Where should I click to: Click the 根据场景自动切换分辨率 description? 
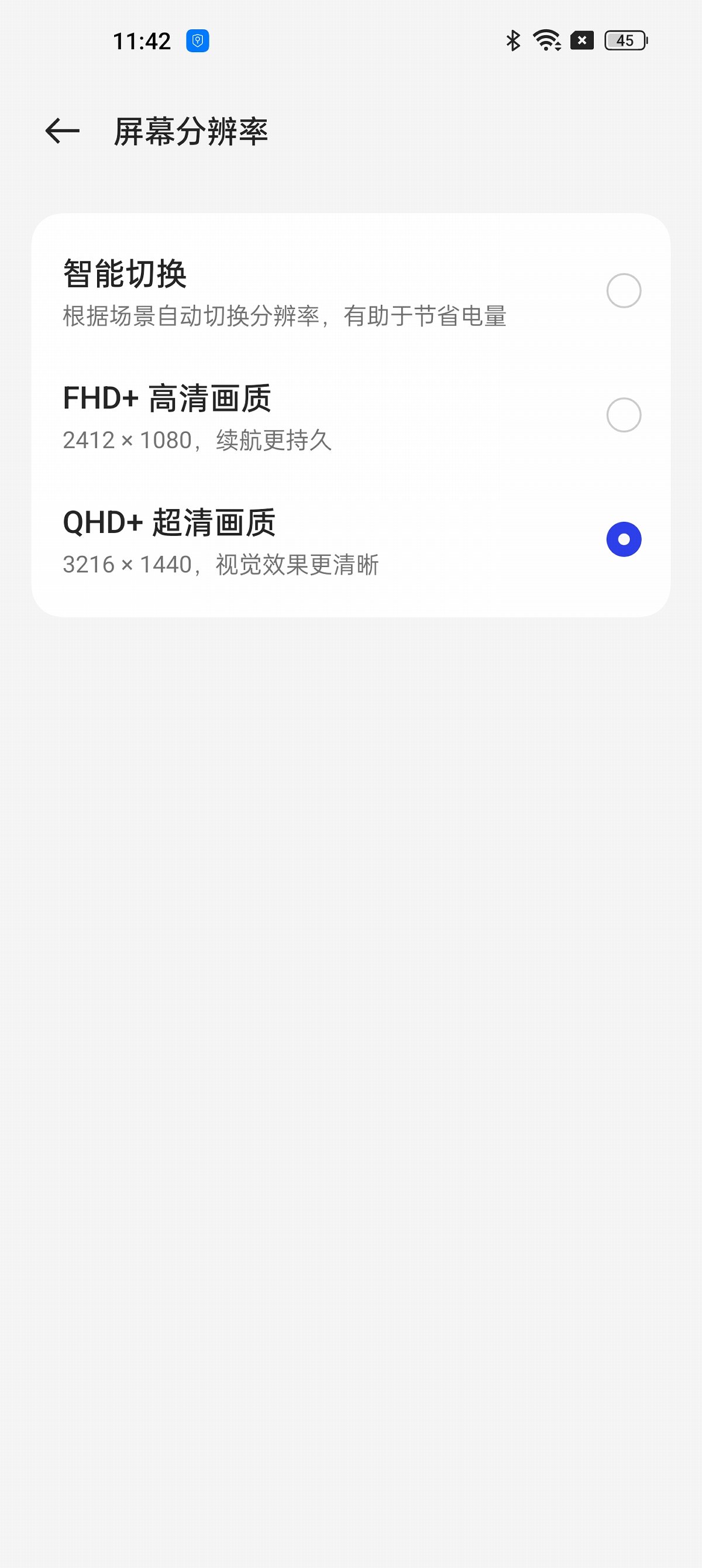coord(286,315)
